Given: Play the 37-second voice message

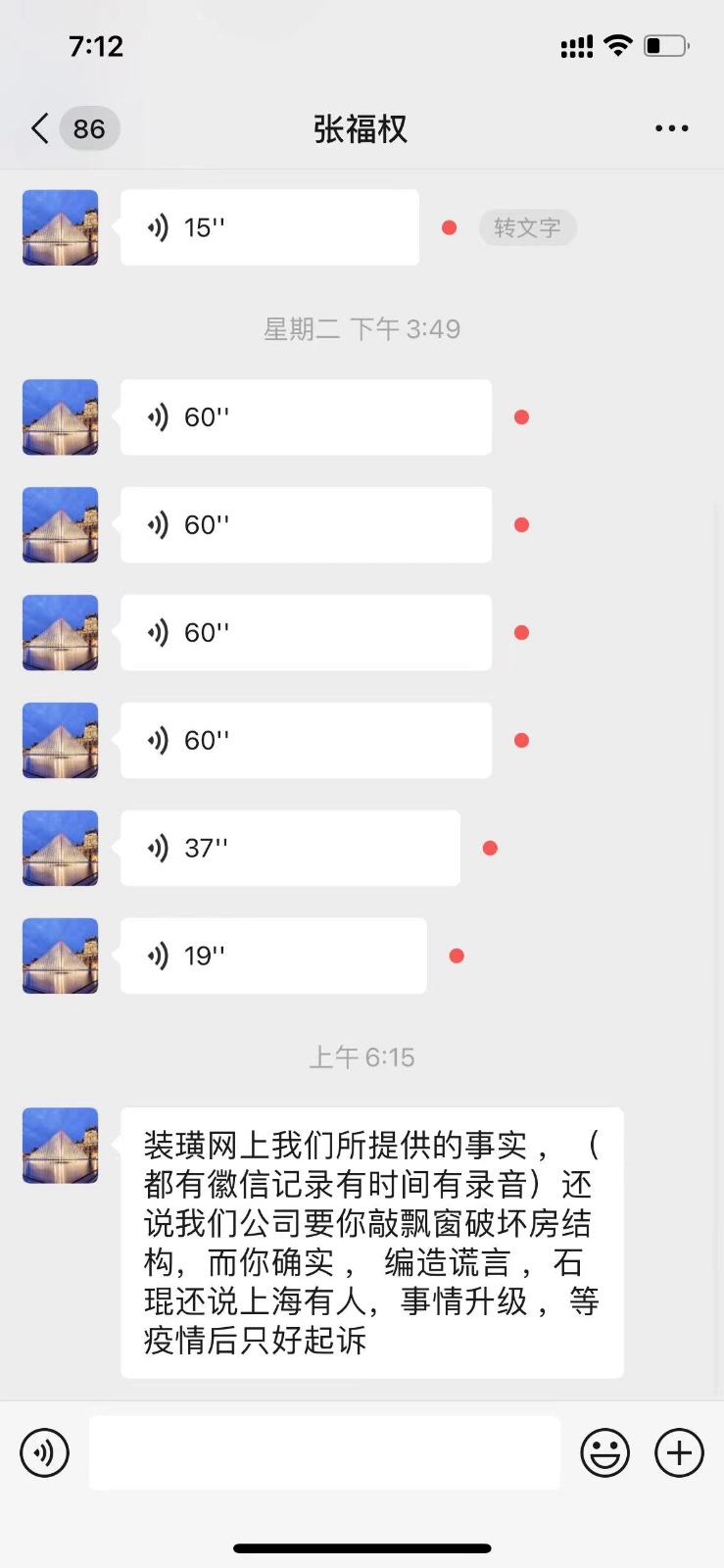Looking at the screenshot, I should pyautogui.click(x=290, y=848).
